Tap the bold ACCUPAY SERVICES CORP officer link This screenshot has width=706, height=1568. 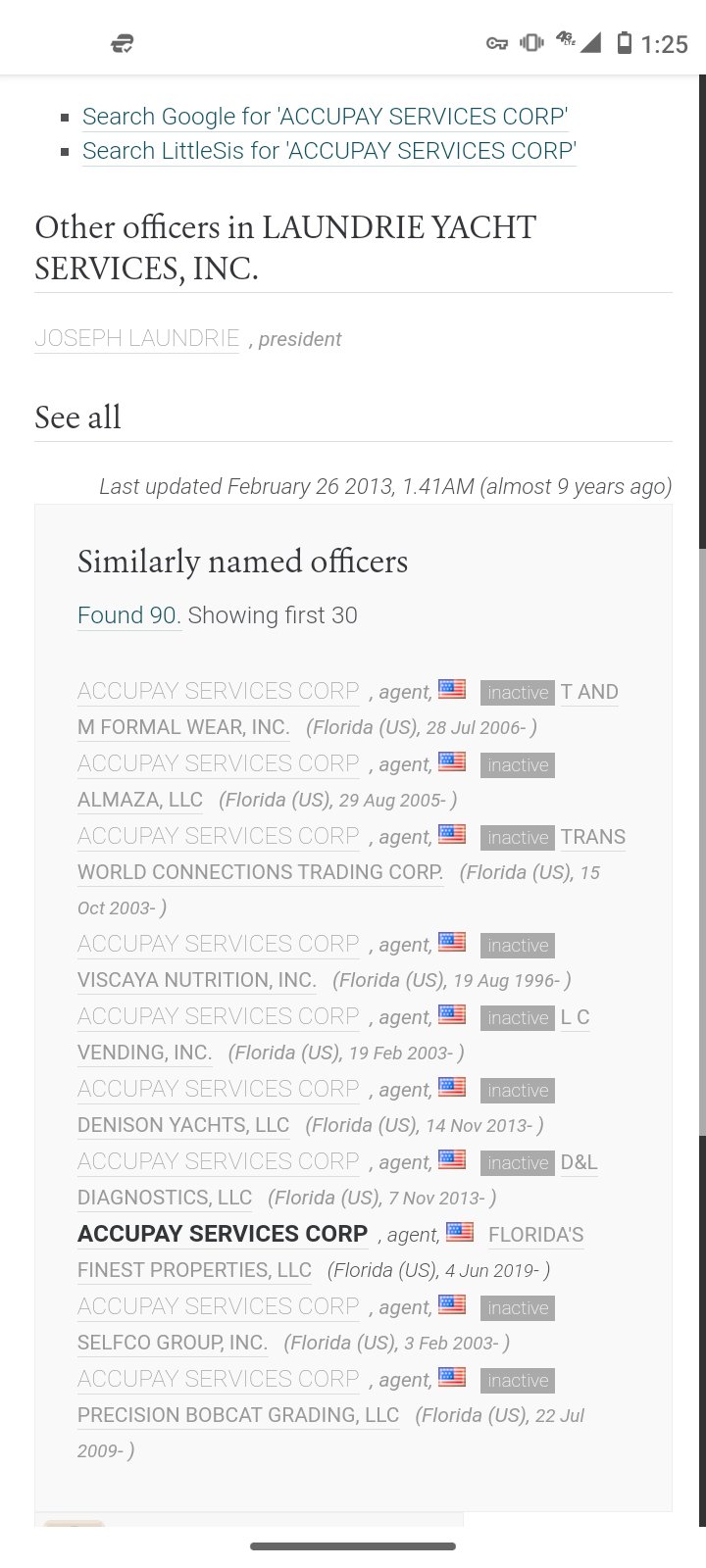223,1234
